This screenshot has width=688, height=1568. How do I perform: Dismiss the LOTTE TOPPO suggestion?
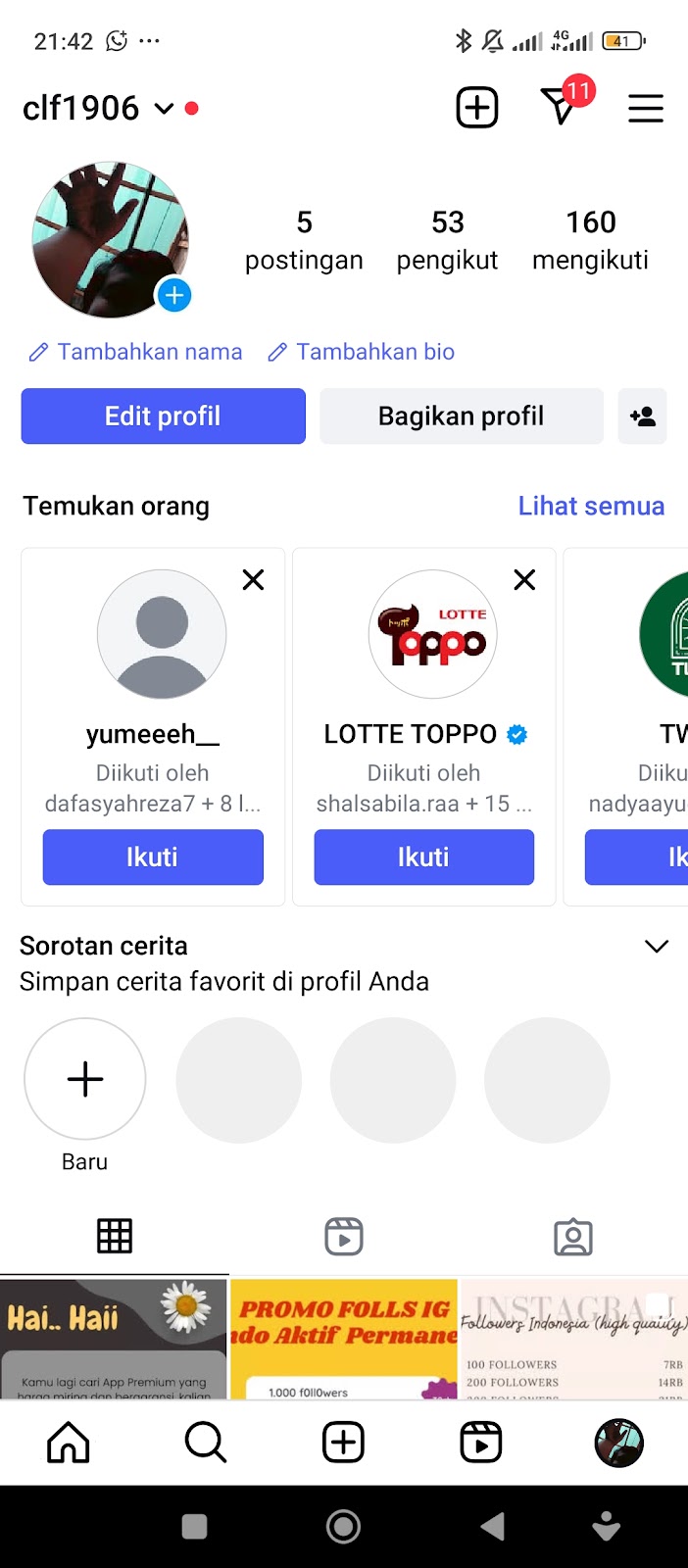click(524, 580)
